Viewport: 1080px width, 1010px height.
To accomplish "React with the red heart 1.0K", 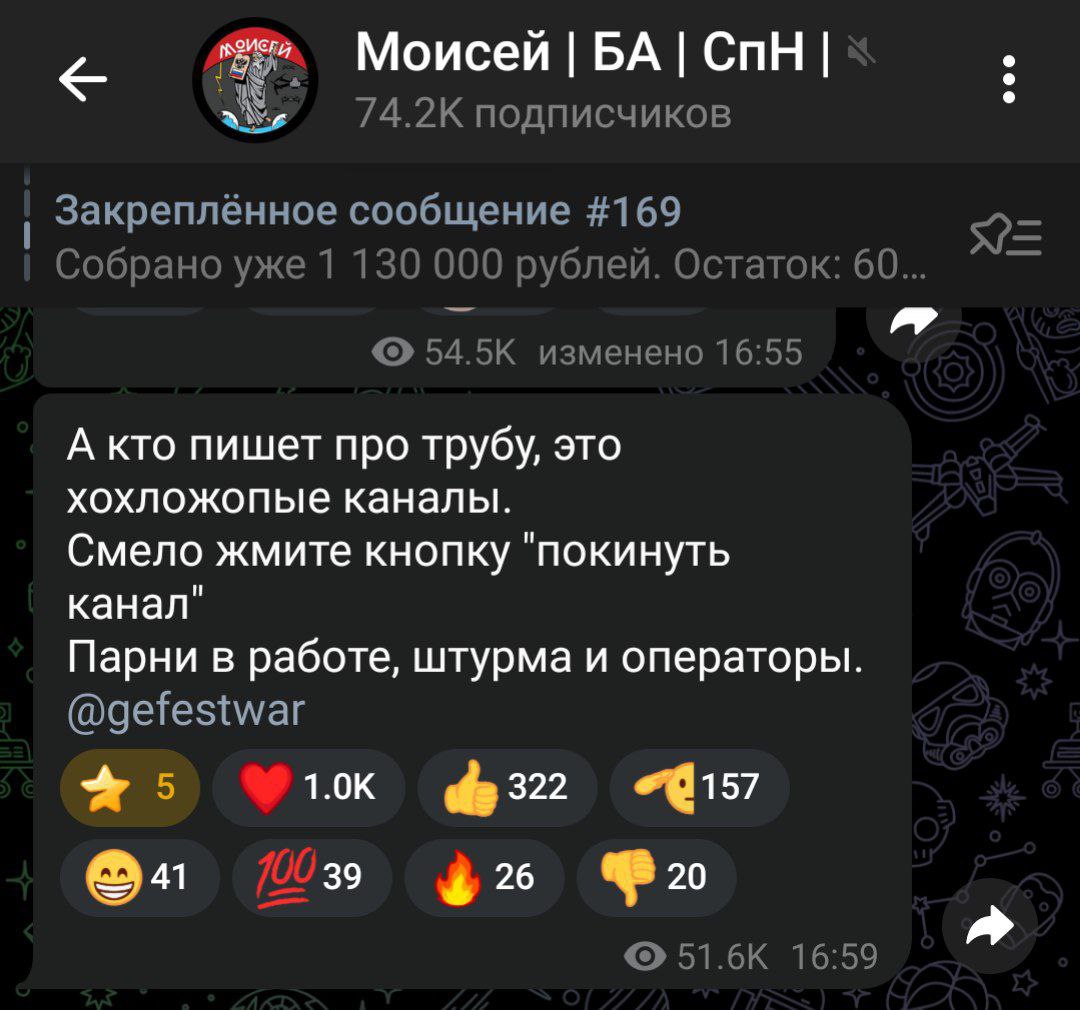I will click(x=308, y=788).
